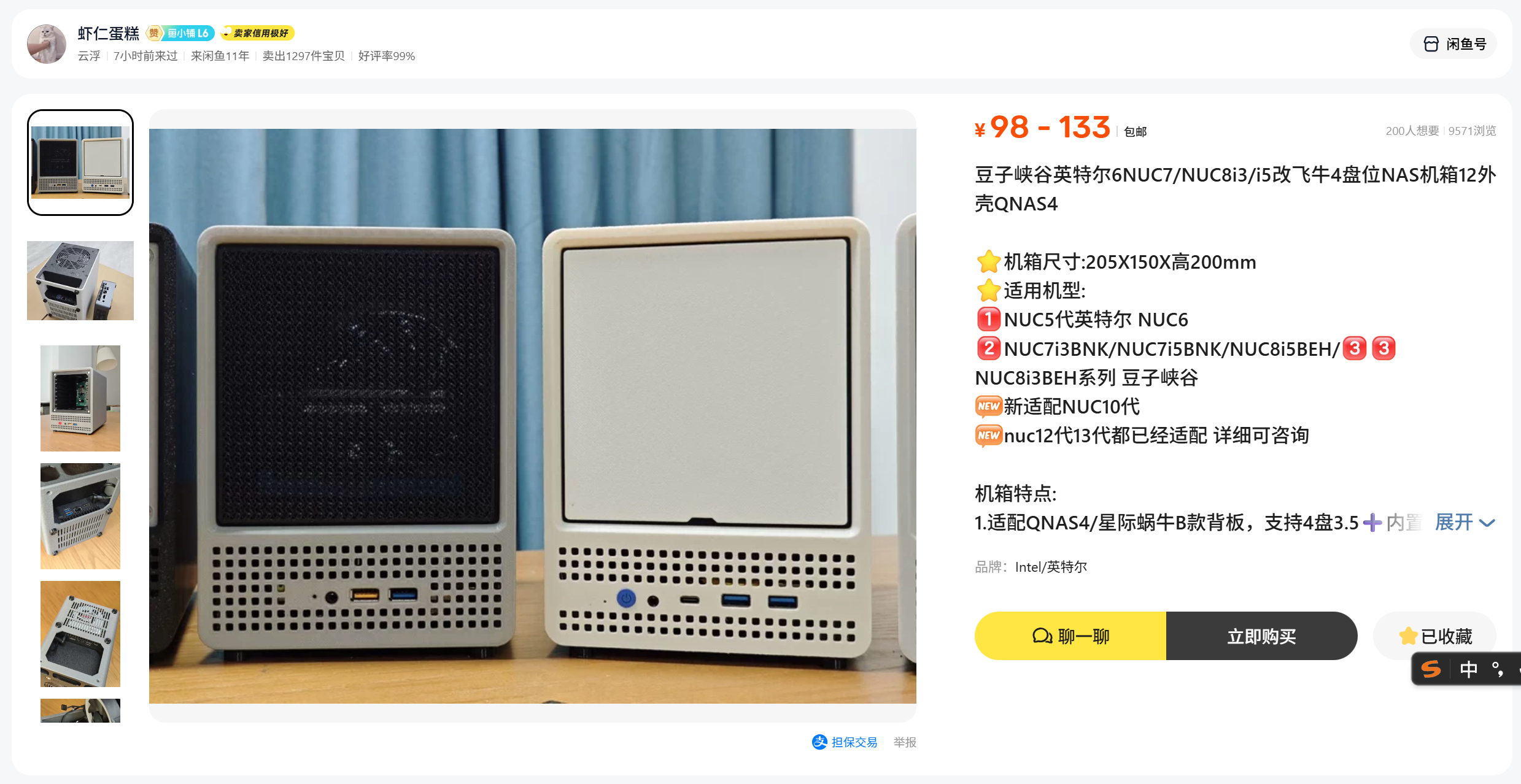The width and height of the screenshot is (1521, 784).
Task: Open the main product image
Action: [x=532, y=415]
